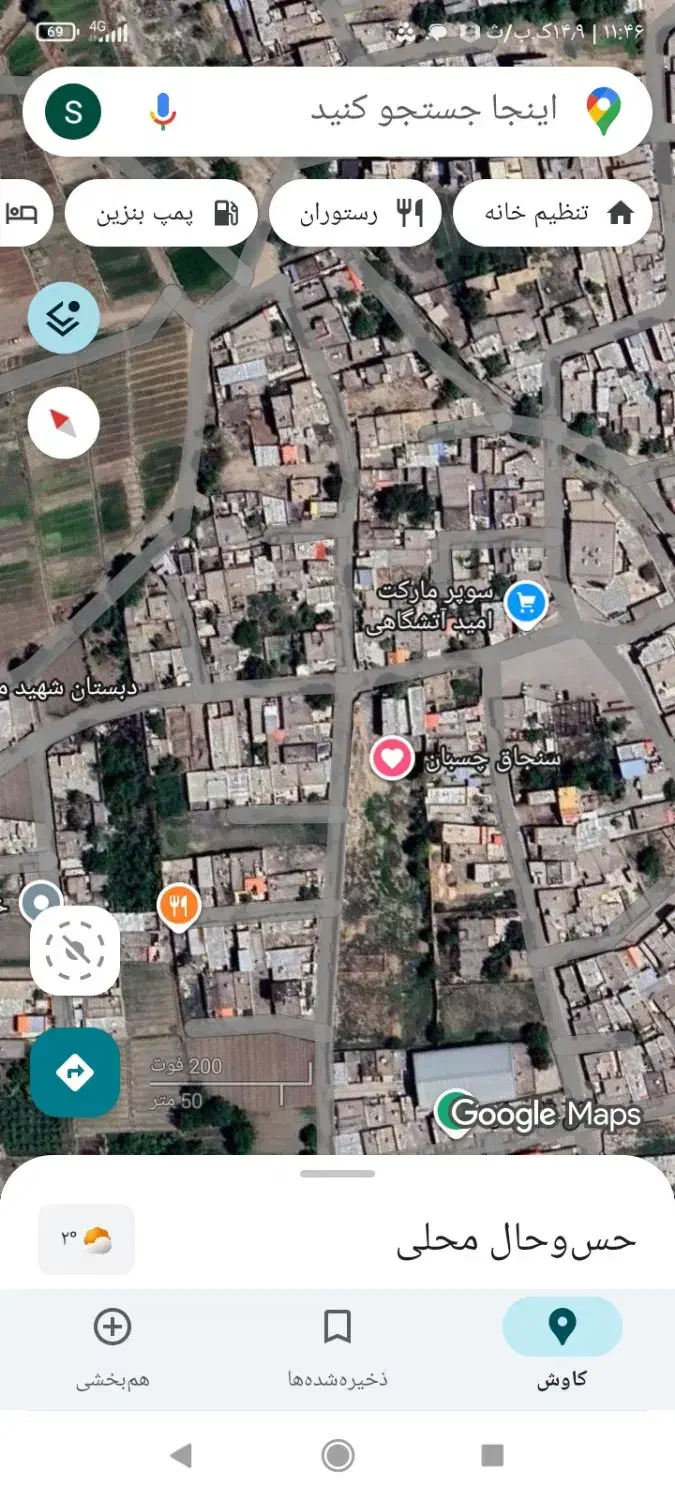This screenshot has width=675, height=1500.
Task: Tap the my location button
Action: pos(75,950)
